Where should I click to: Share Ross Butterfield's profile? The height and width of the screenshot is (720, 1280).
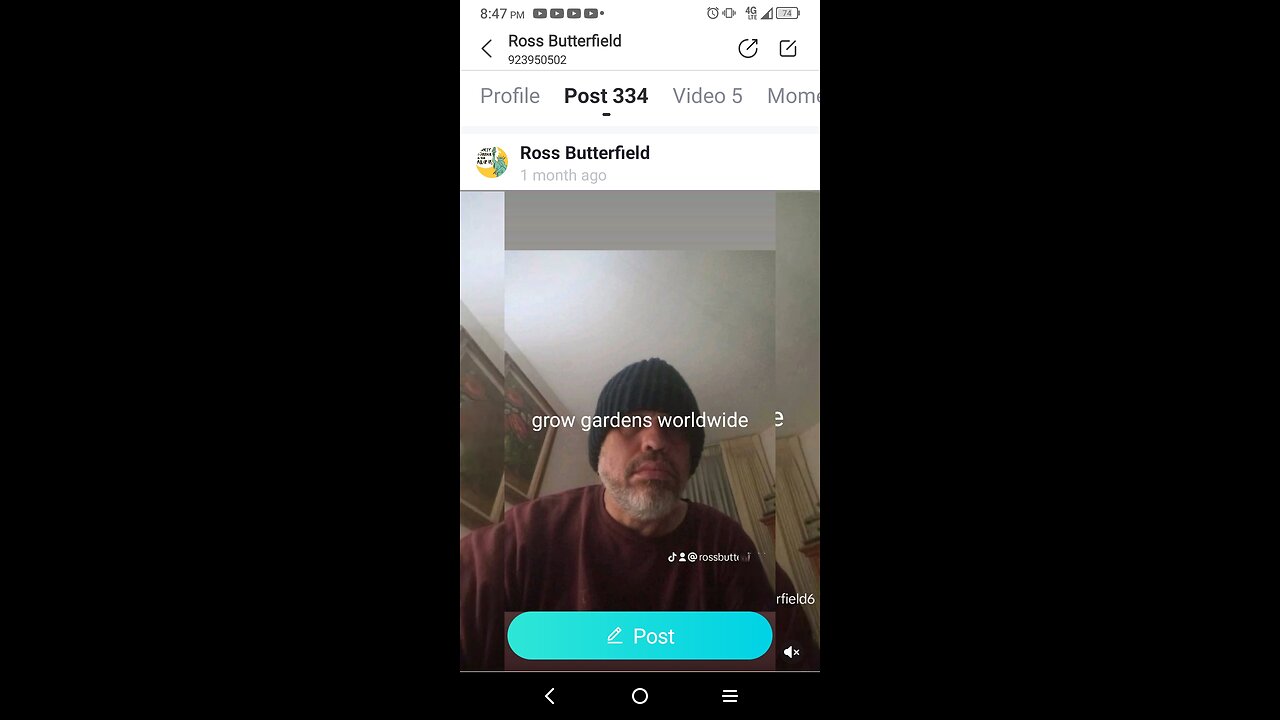[748, 48]
